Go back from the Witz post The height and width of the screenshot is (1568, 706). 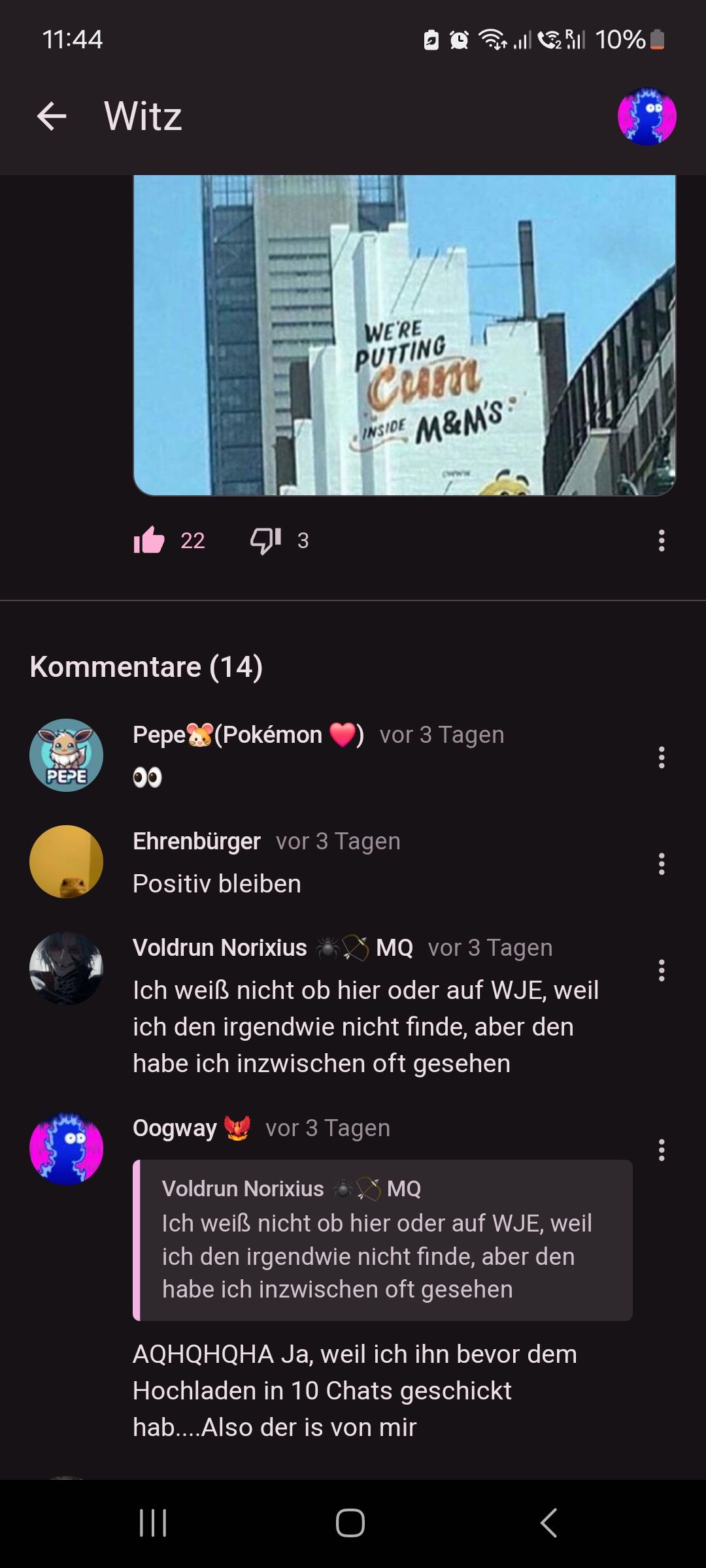click(52, 117)
